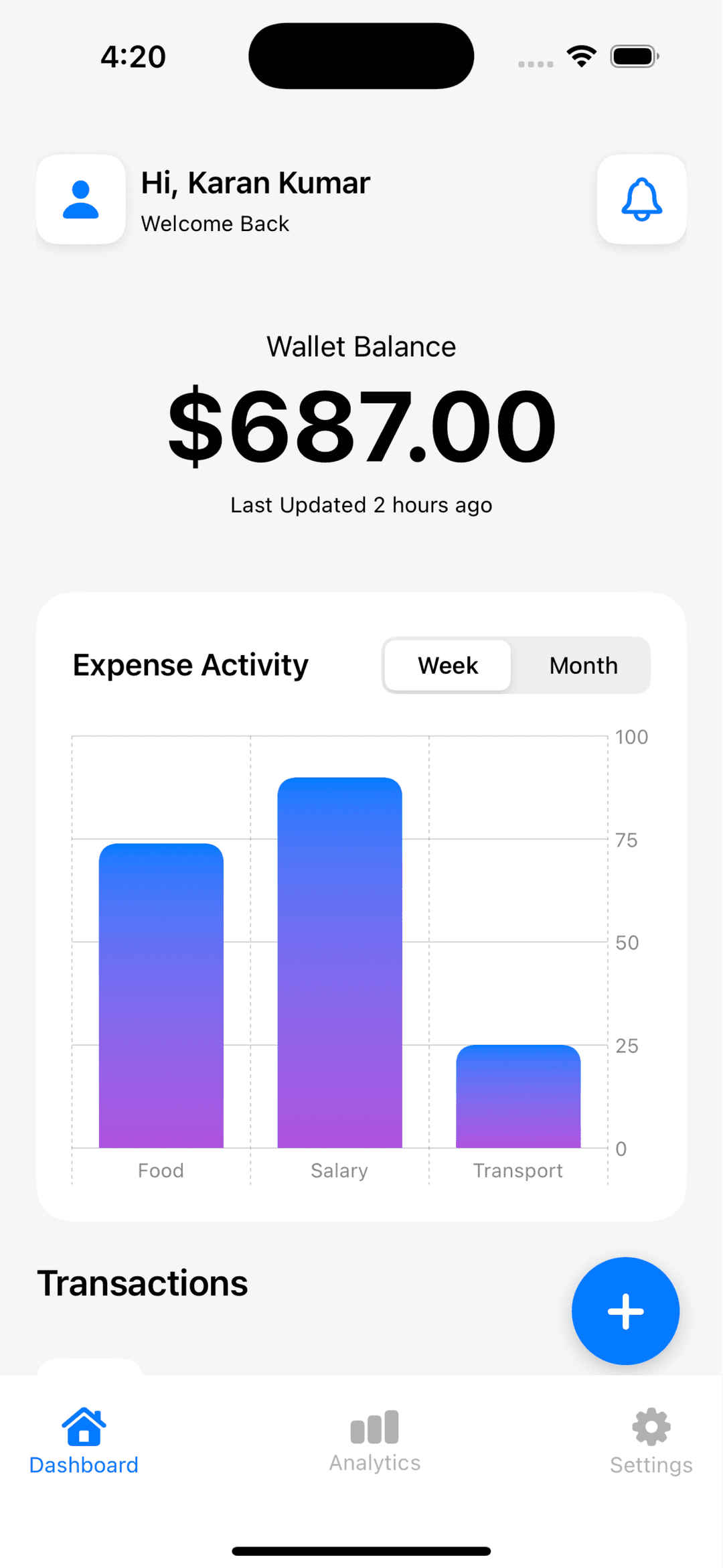723x1568 pixels.
Task: Tap the plus button to add a transaction
Action: click(625, 1311)
